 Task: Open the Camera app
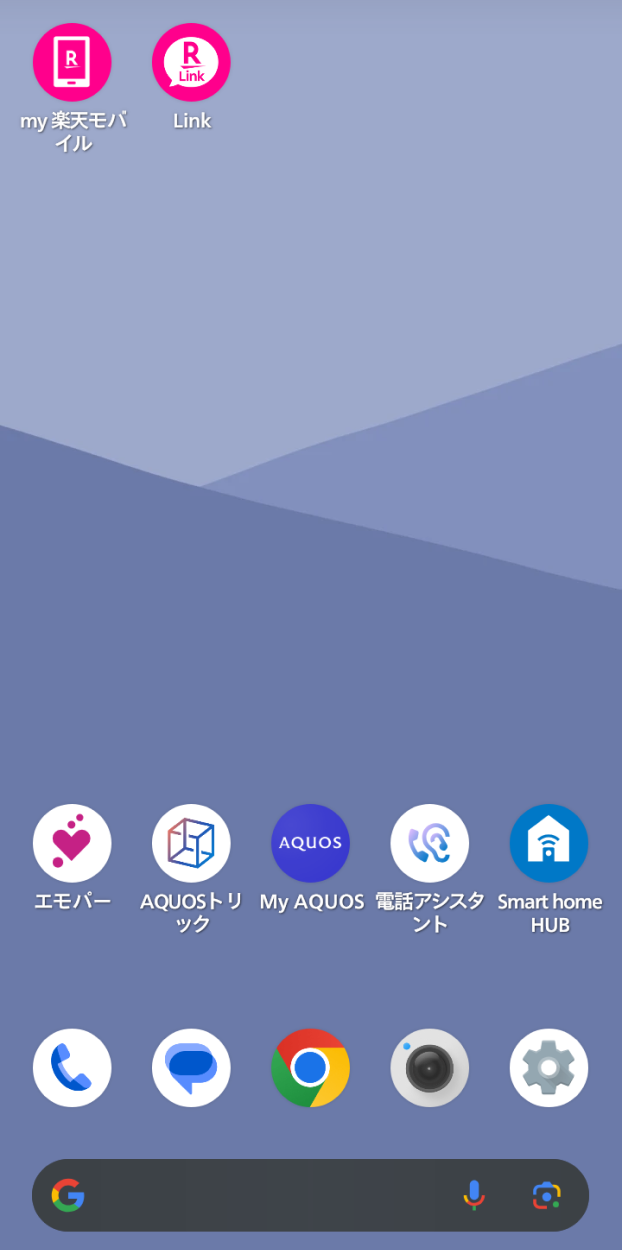pos(429,1067)
